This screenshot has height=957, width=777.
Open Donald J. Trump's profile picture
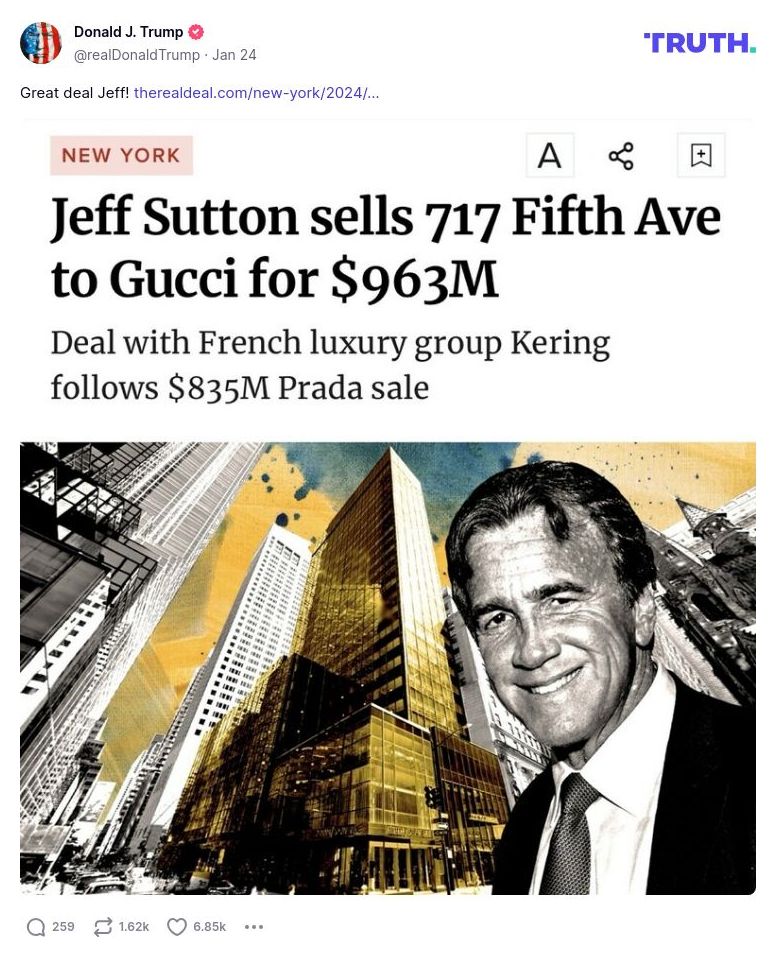[x=41, y=43]
